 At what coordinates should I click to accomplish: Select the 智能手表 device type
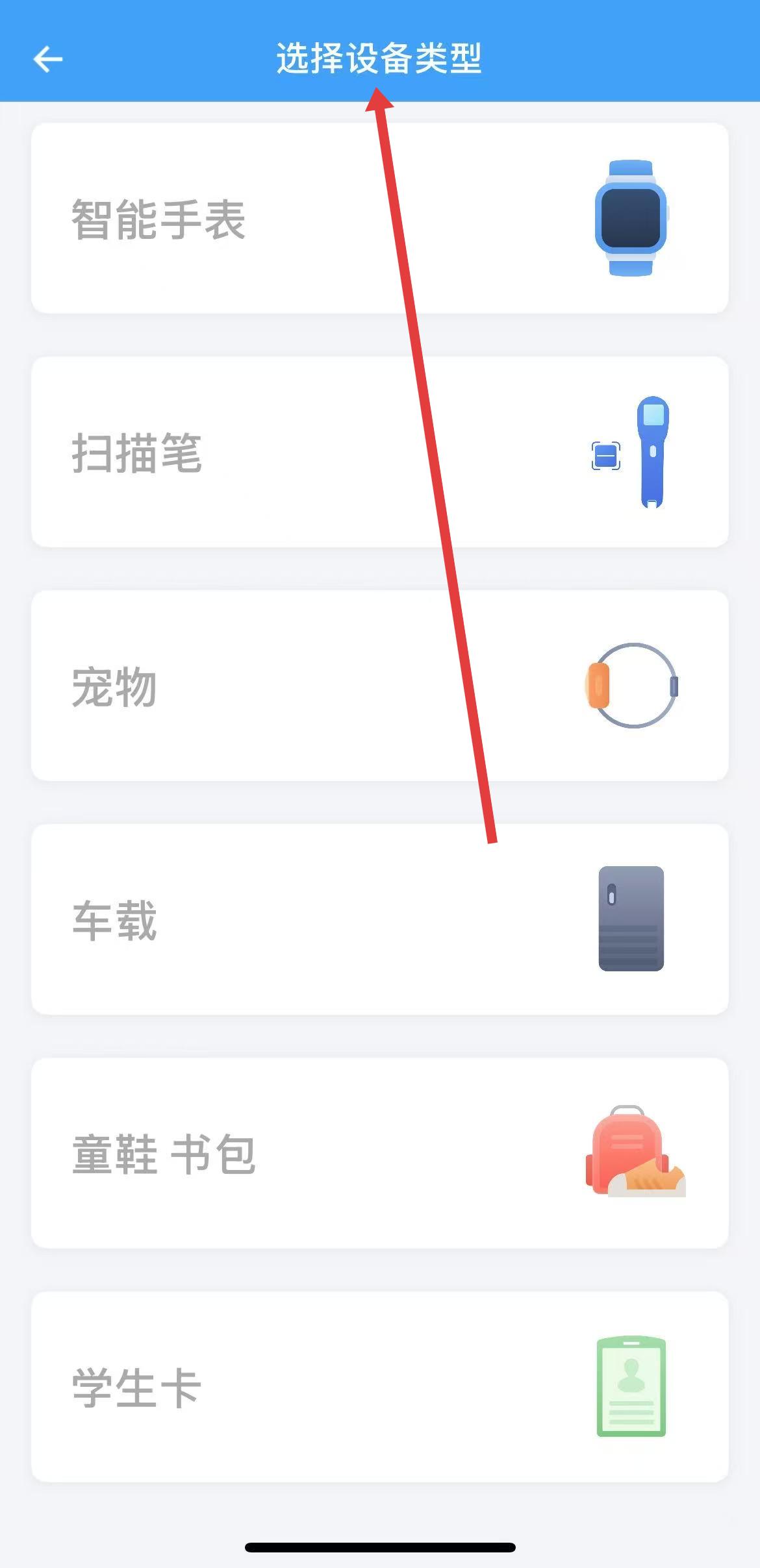(x=379, y=218)
